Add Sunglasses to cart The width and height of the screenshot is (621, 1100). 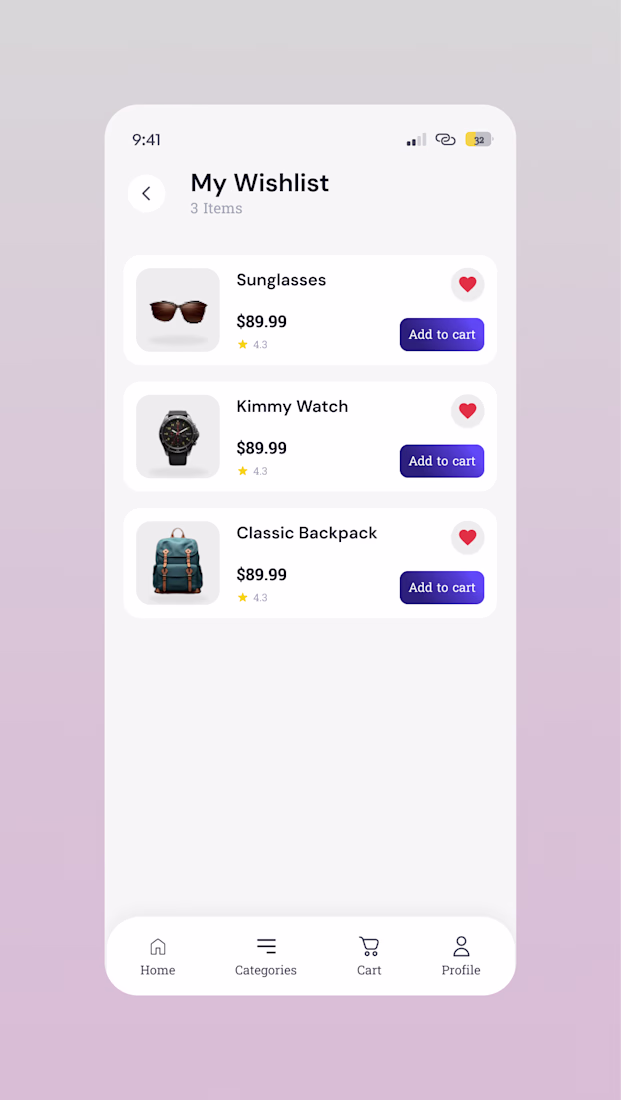[442, 335]
